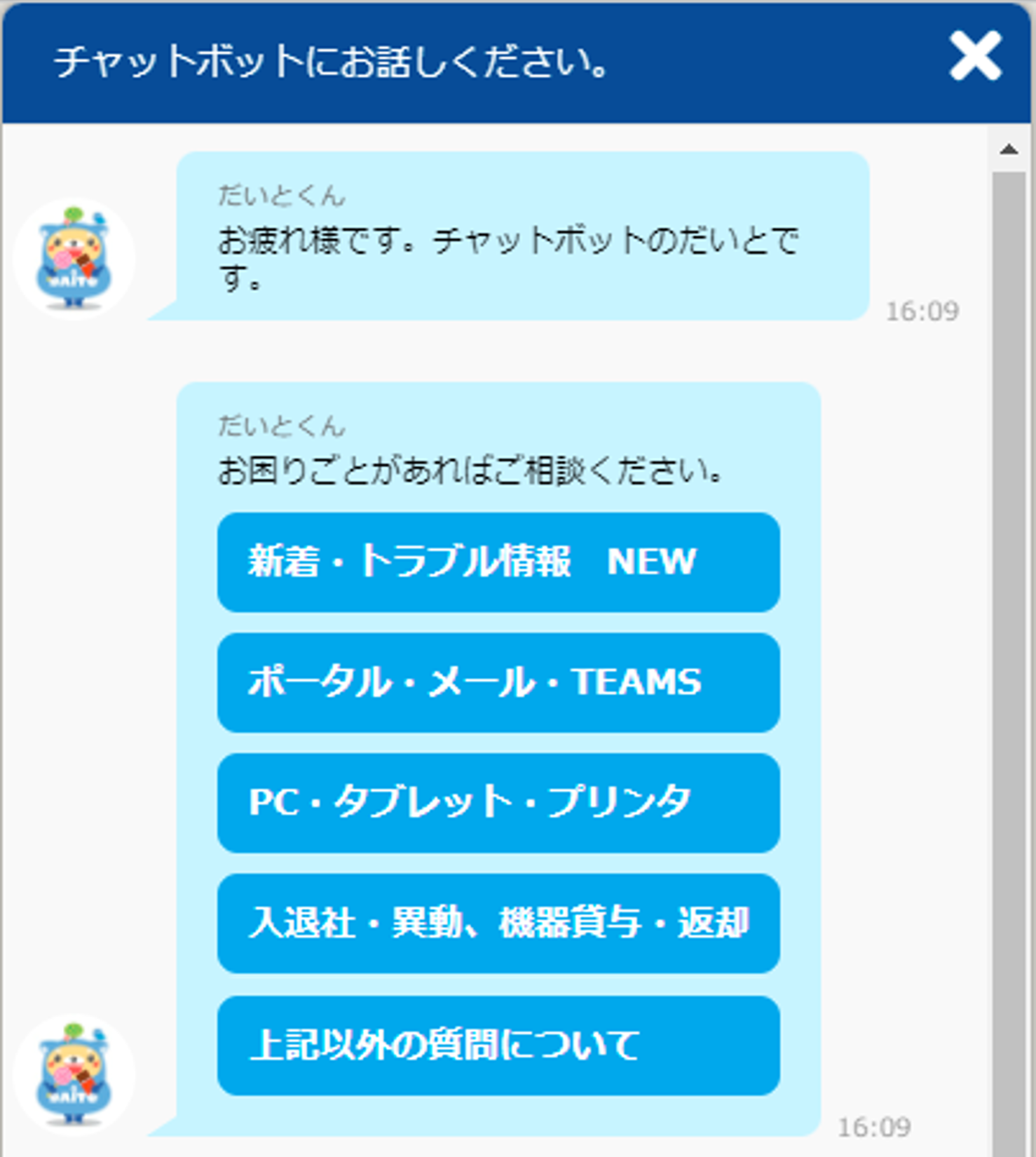Screen dimensions: 1036x1157
Task: Choose ポータル・メール・TEAMS option
Action: [498, 682]
